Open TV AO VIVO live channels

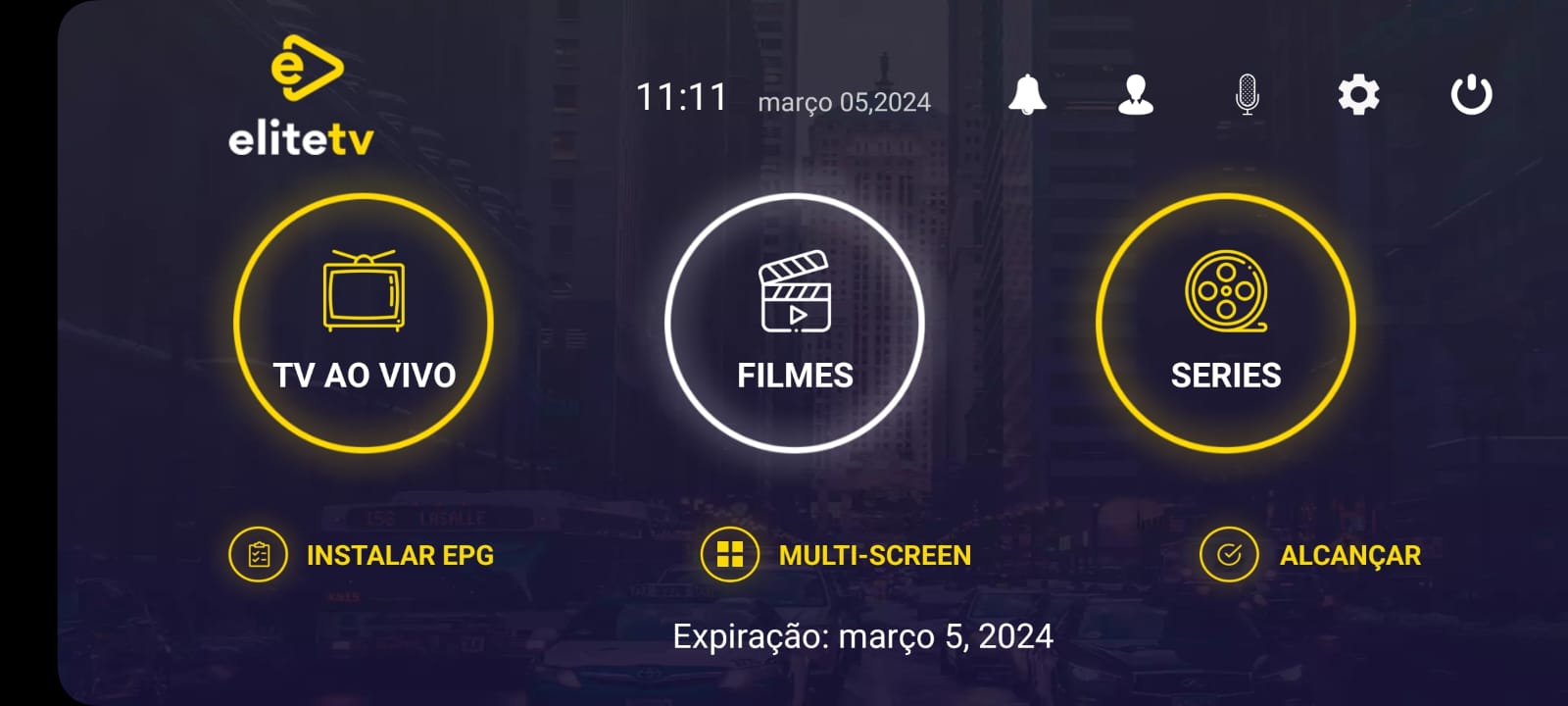[364, 323]
